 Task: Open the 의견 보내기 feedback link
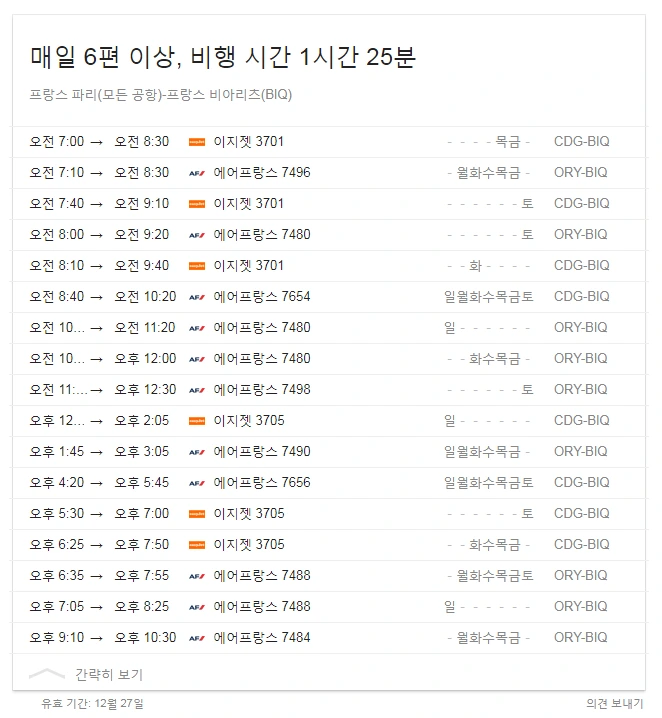point(614,703)
